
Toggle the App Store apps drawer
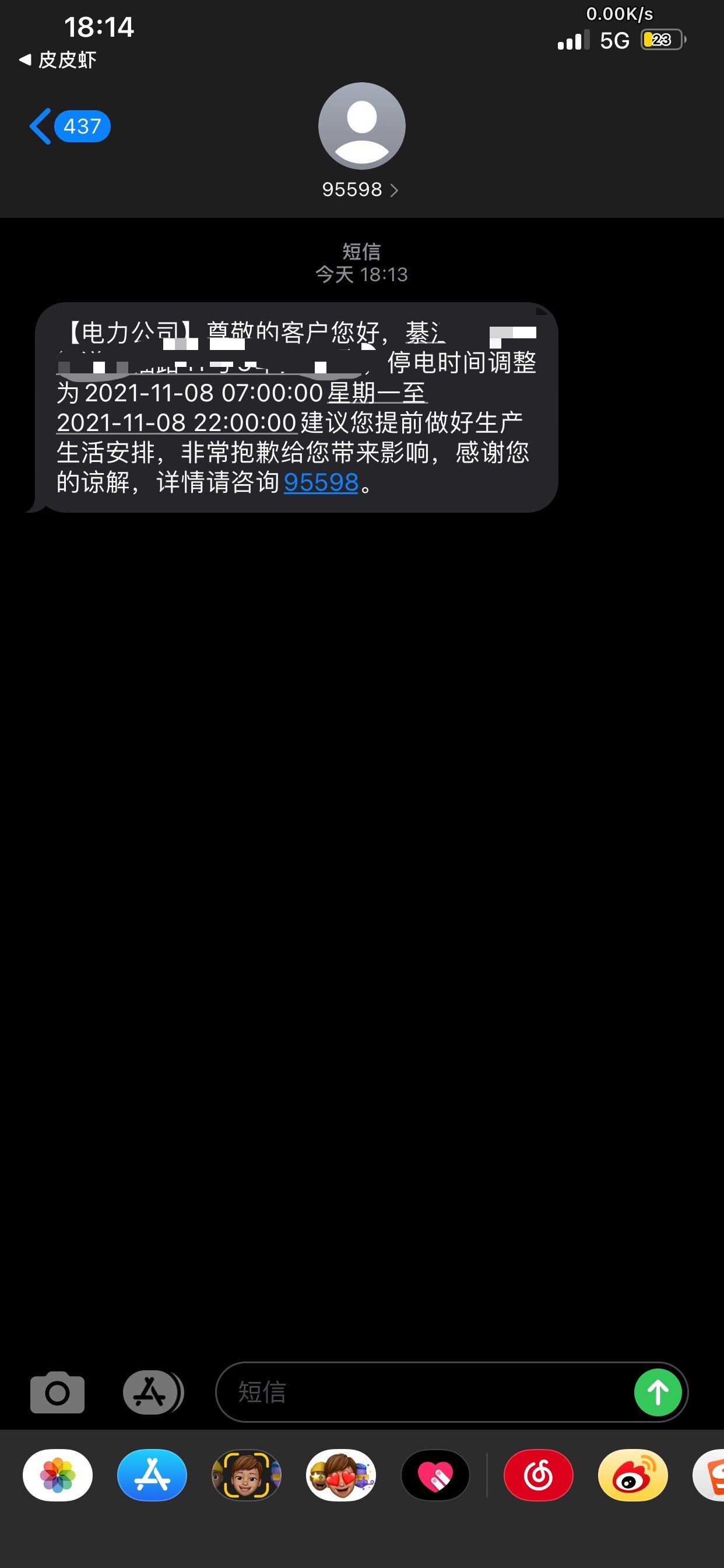coord(152,1392)
